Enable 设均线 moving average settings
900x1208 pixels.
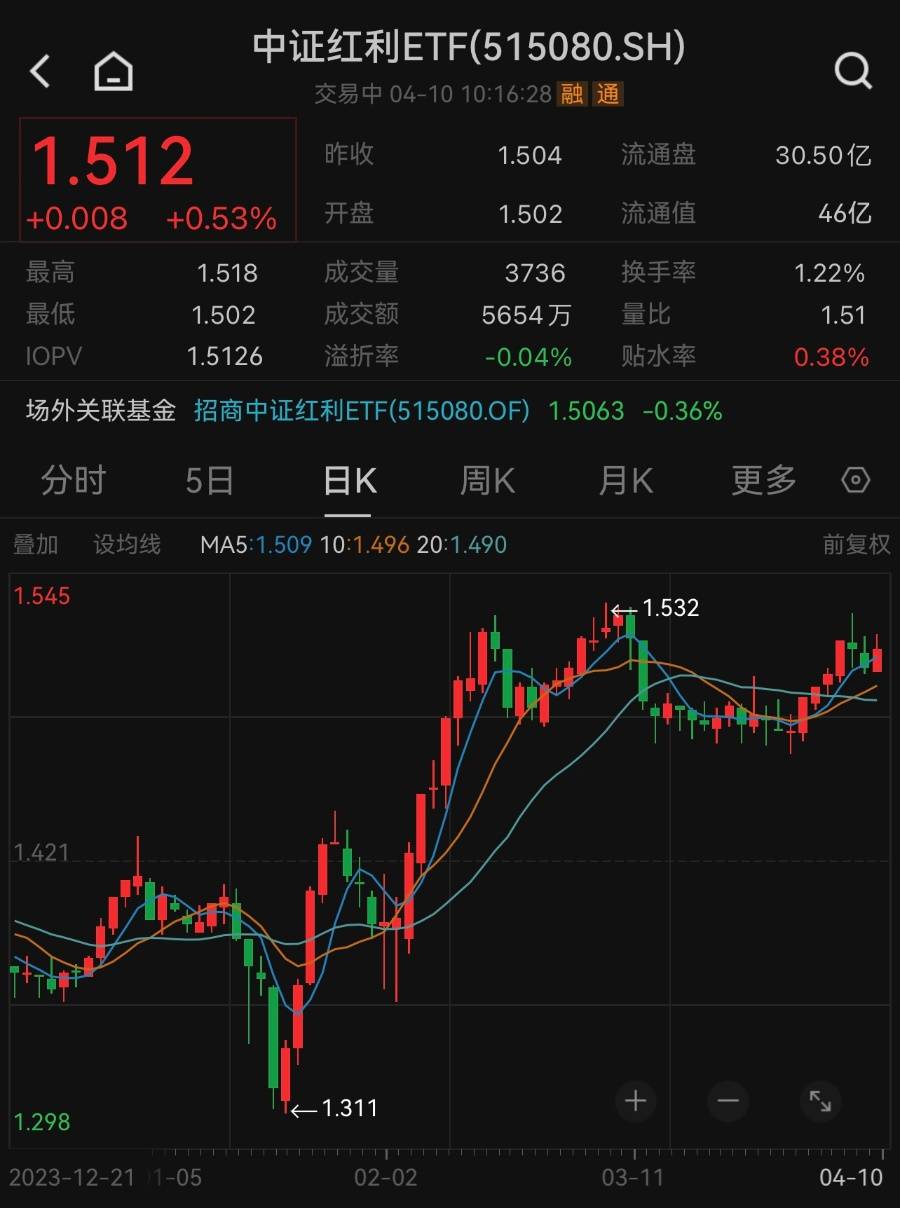pyautogui.click(x=126, y=544)
